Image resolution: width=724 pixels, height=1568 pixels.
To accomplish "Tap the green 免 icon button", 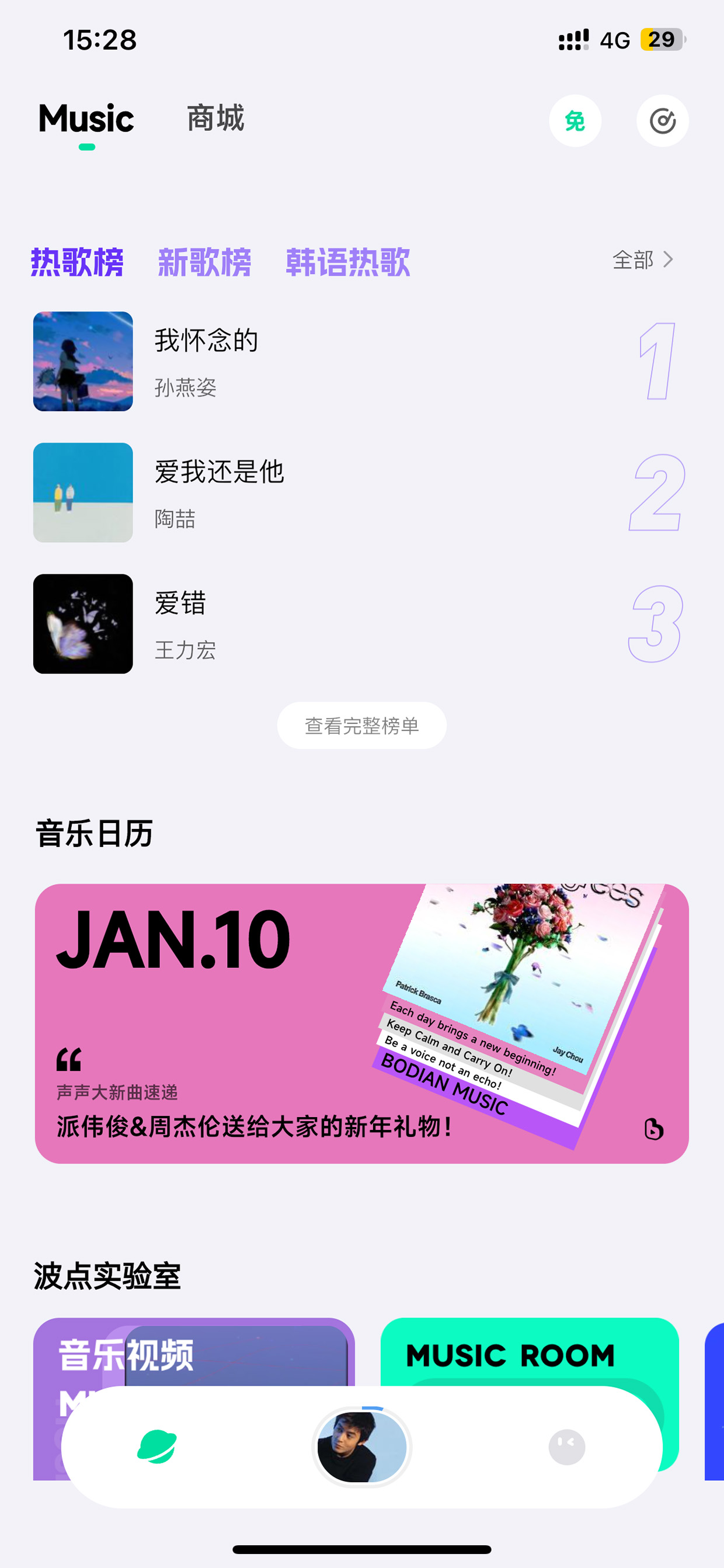I will tap(575, 120).
